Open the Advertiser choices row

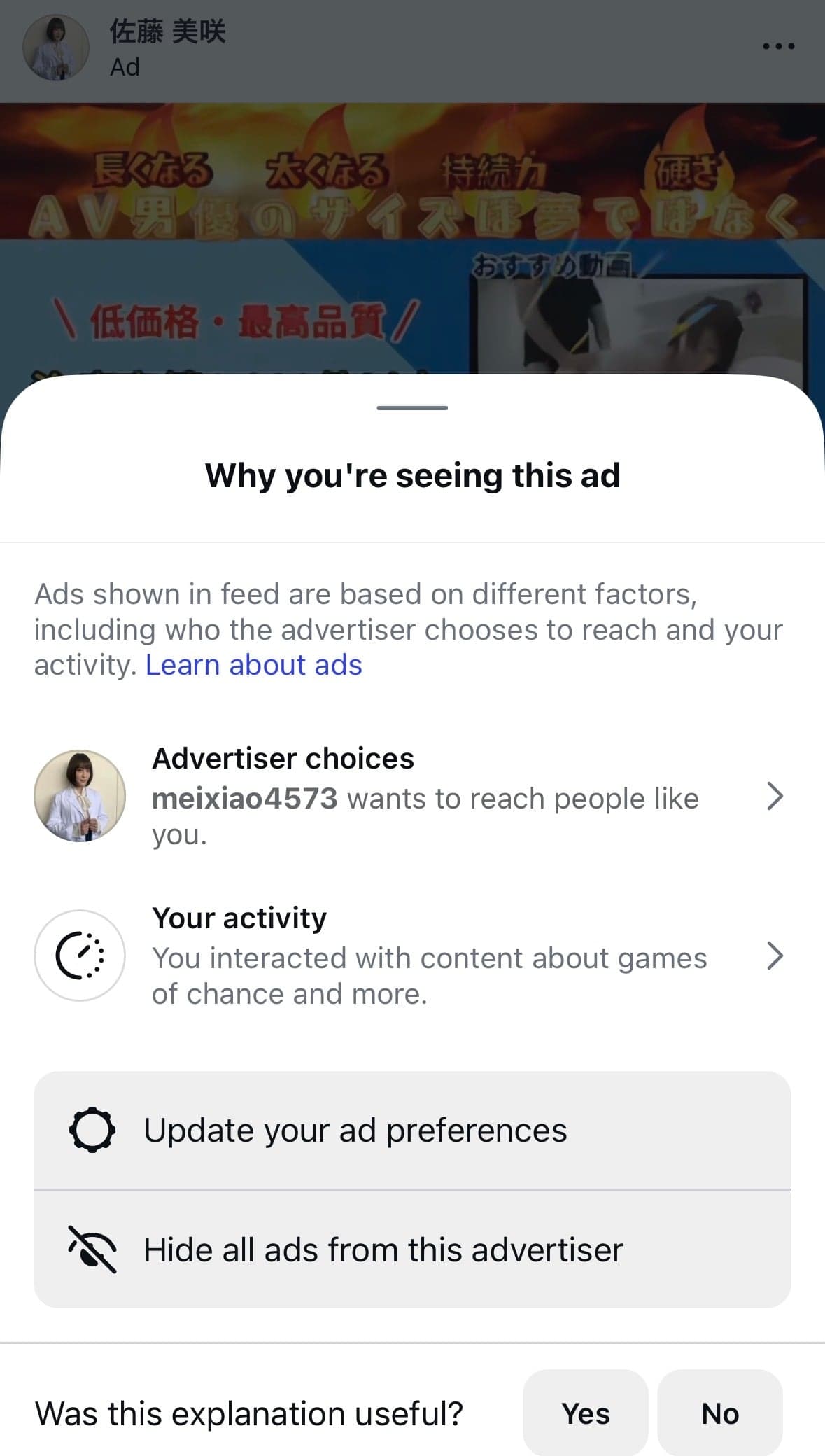click(x=412, y=796)
